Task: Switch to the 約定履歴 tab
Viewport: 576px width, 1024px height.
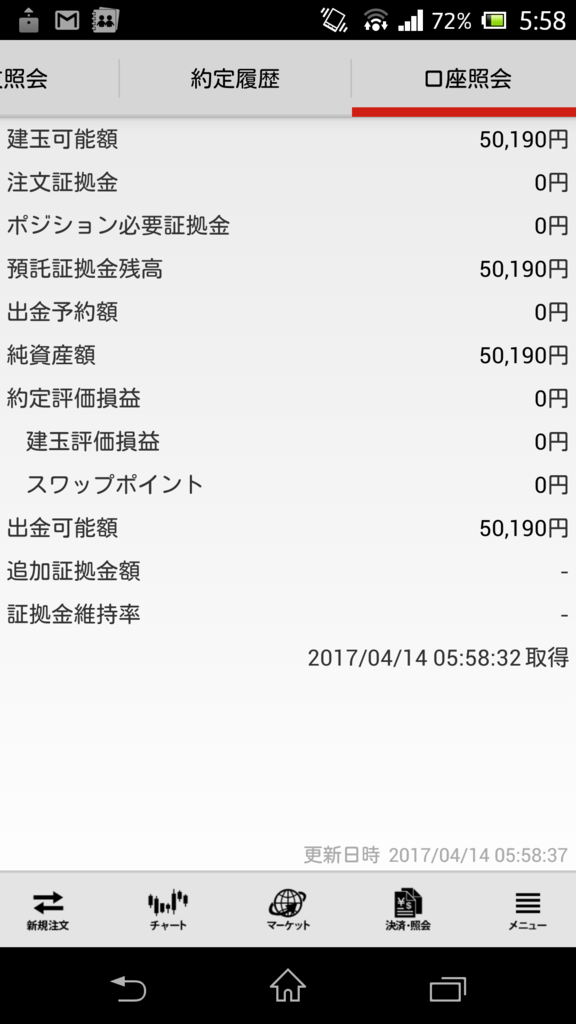Action: click(x=235, y=79)
